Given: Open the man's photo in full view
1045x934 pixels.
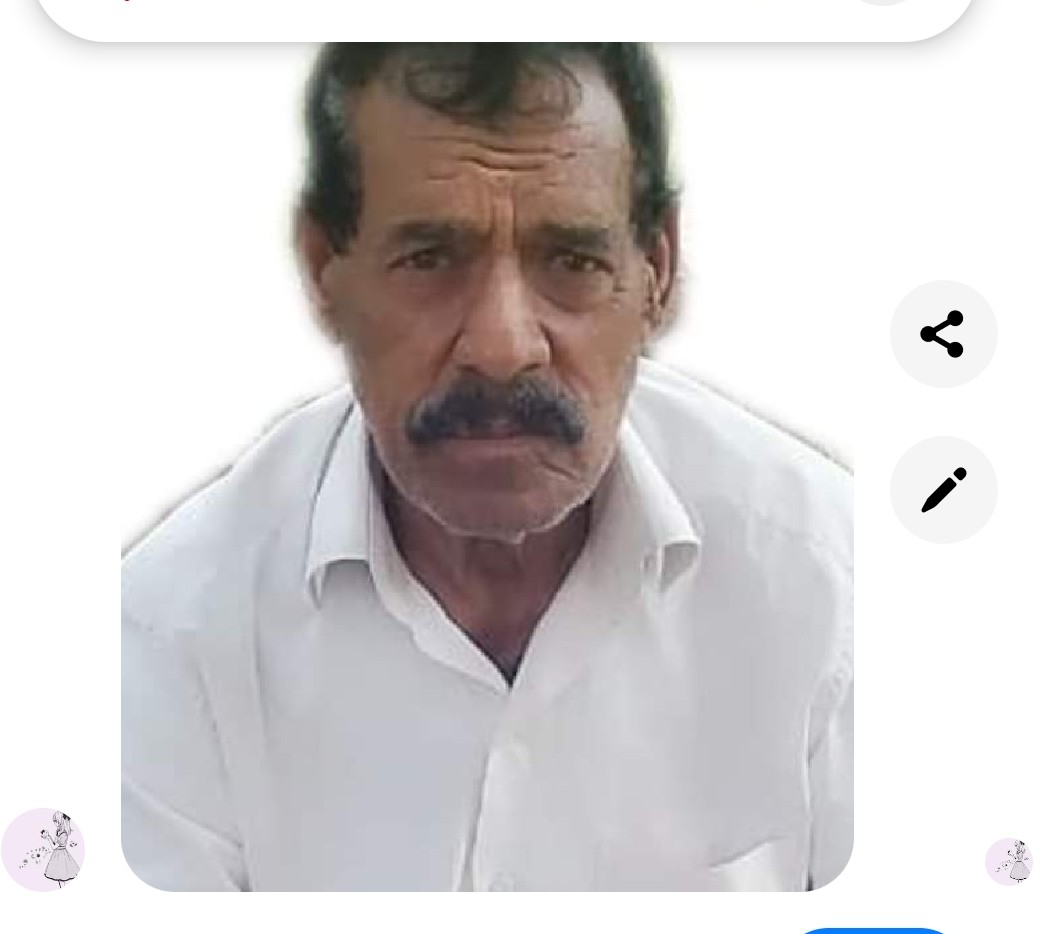Looking at the screenshot, I should click(487, 466).
